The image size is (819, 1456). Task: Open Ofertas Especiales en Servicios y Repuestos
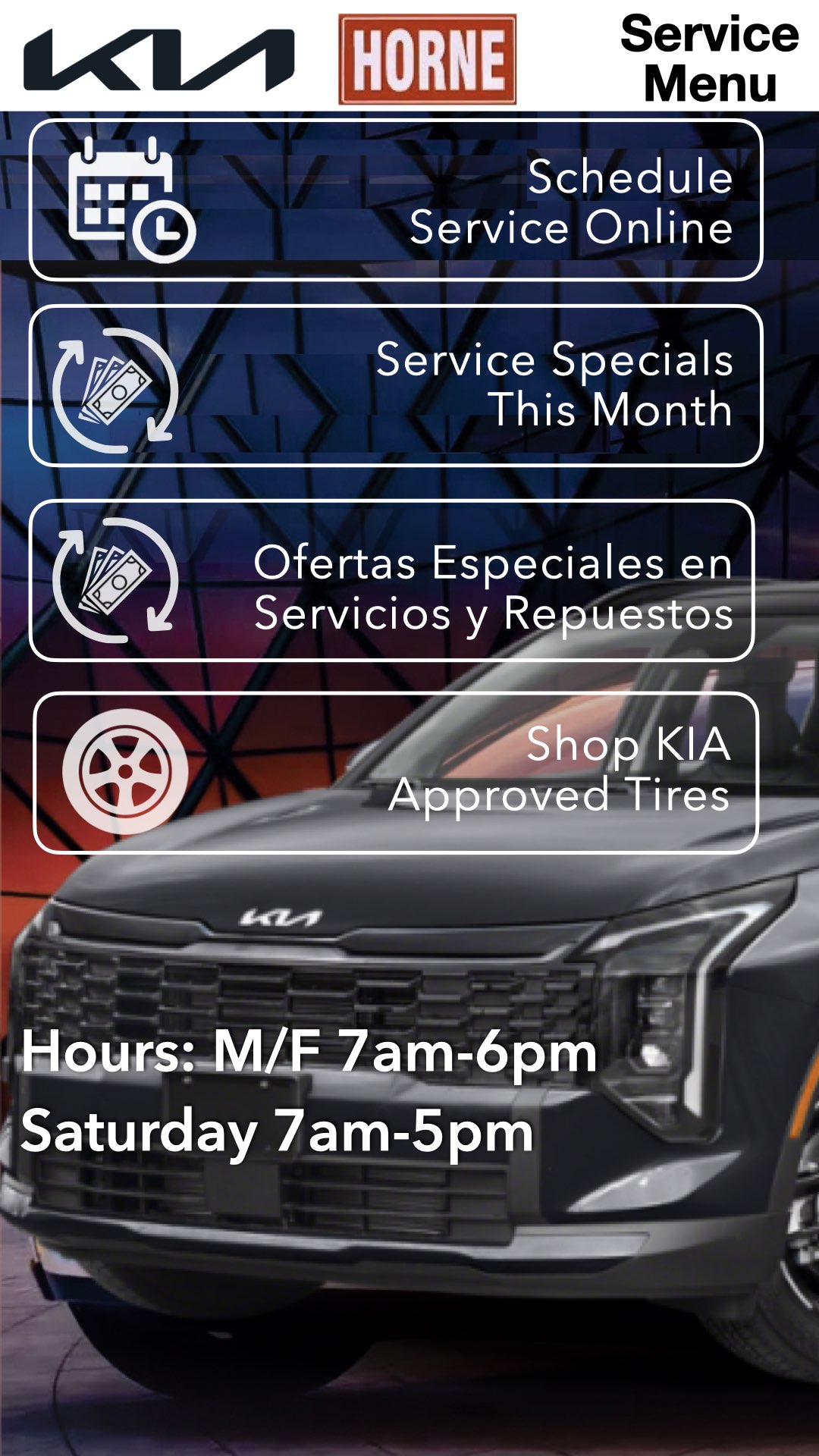pyautogui.click(x=392, y=581)
